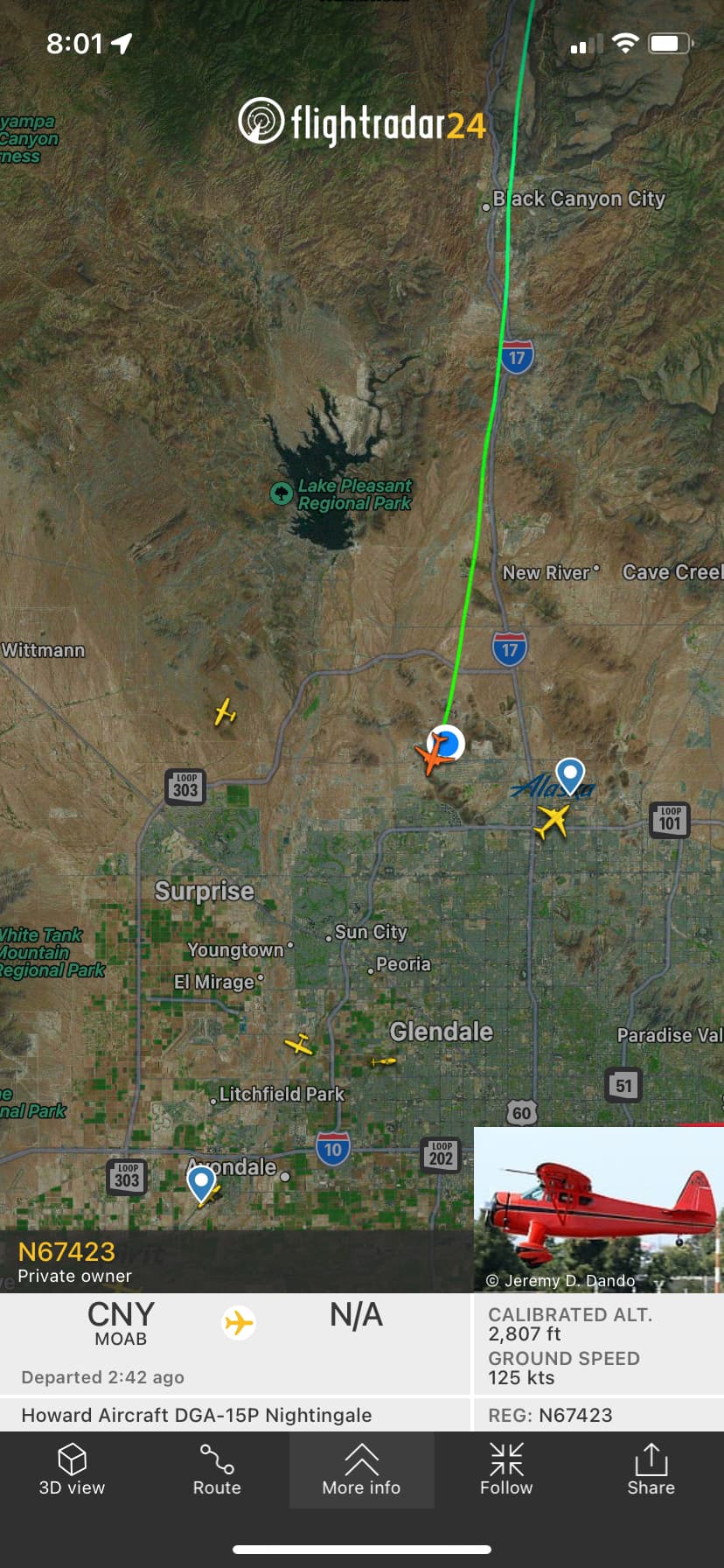Select the yellow plane near Litchfield Park
The height and width of the screenshot is (1568, 724).
pyautogui.click(x=299, y=1044)
